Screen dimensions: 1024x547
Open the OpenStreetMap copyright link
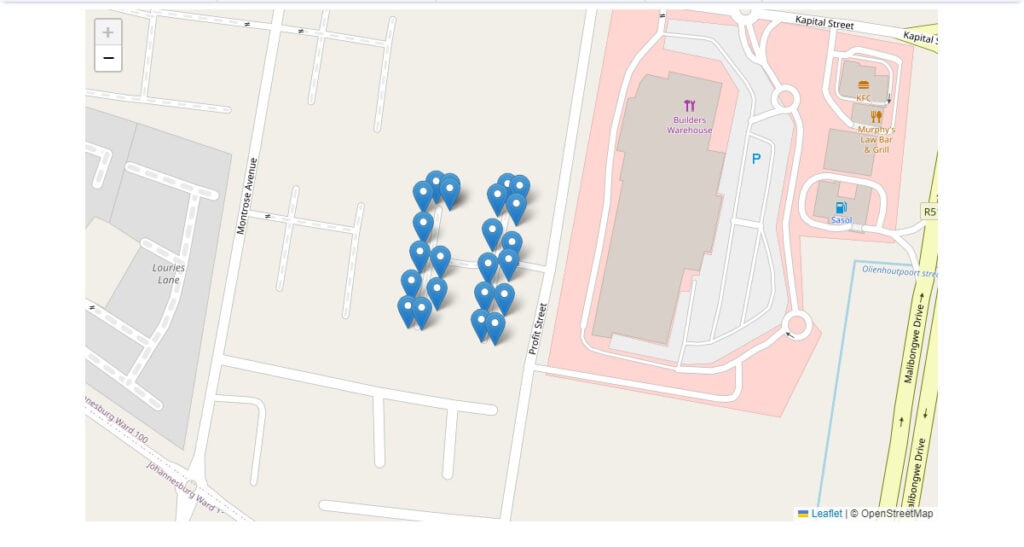pos(896,514)
